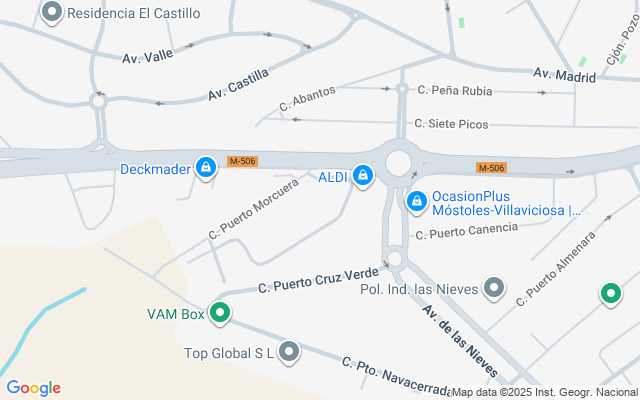Image resolution: width=640 pixels, height=400 pixels.
Task: Open the Deckmader shop pin
Action: 206,168
